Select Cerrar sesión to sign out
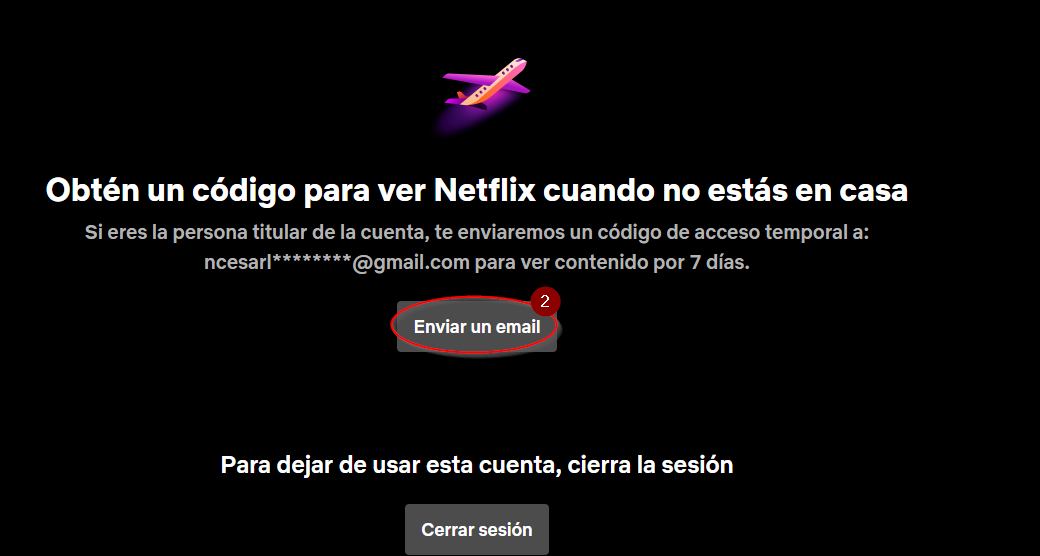 point(476,530)
